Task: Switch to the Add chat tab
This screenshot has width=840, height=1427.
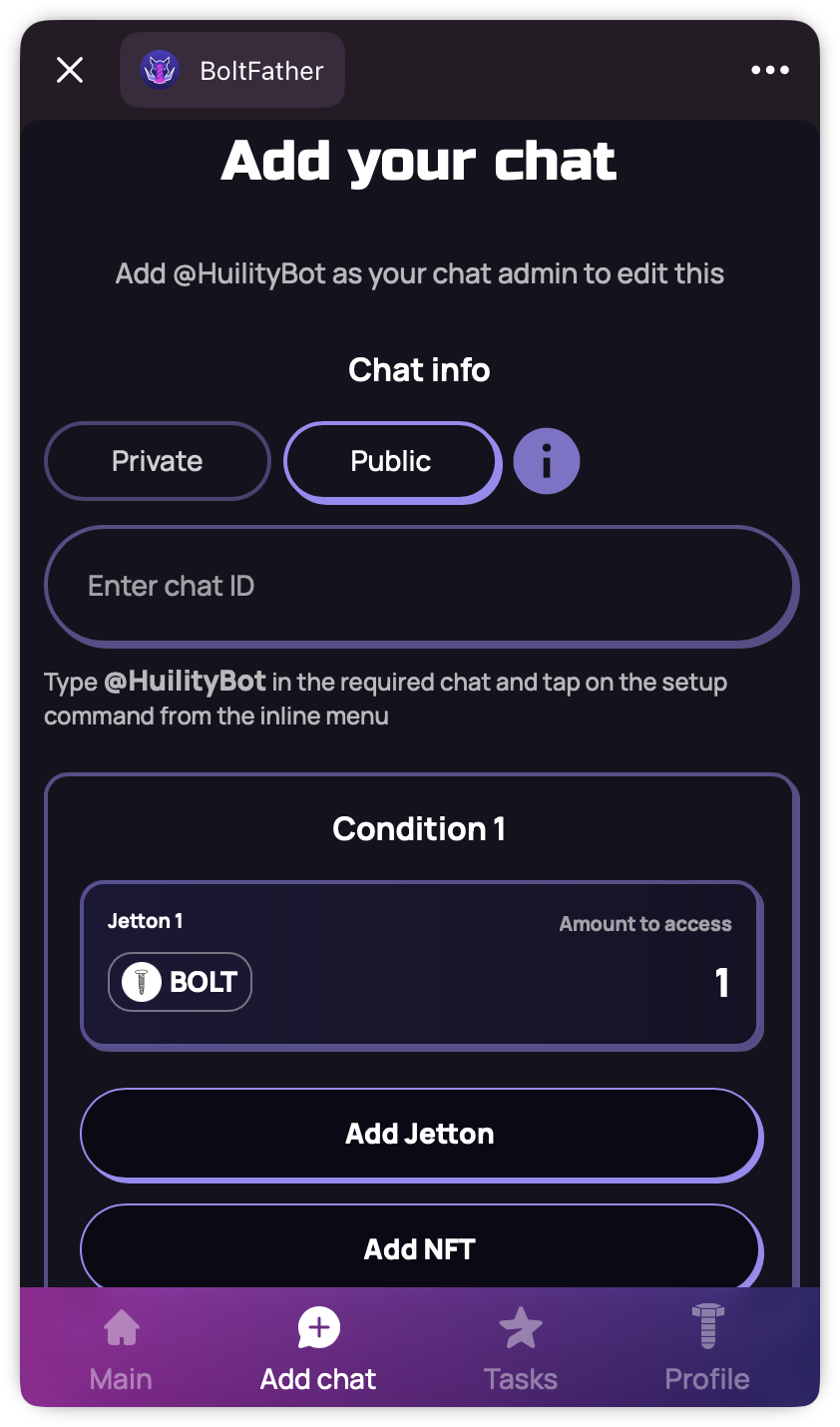Action: (318, 1351)
